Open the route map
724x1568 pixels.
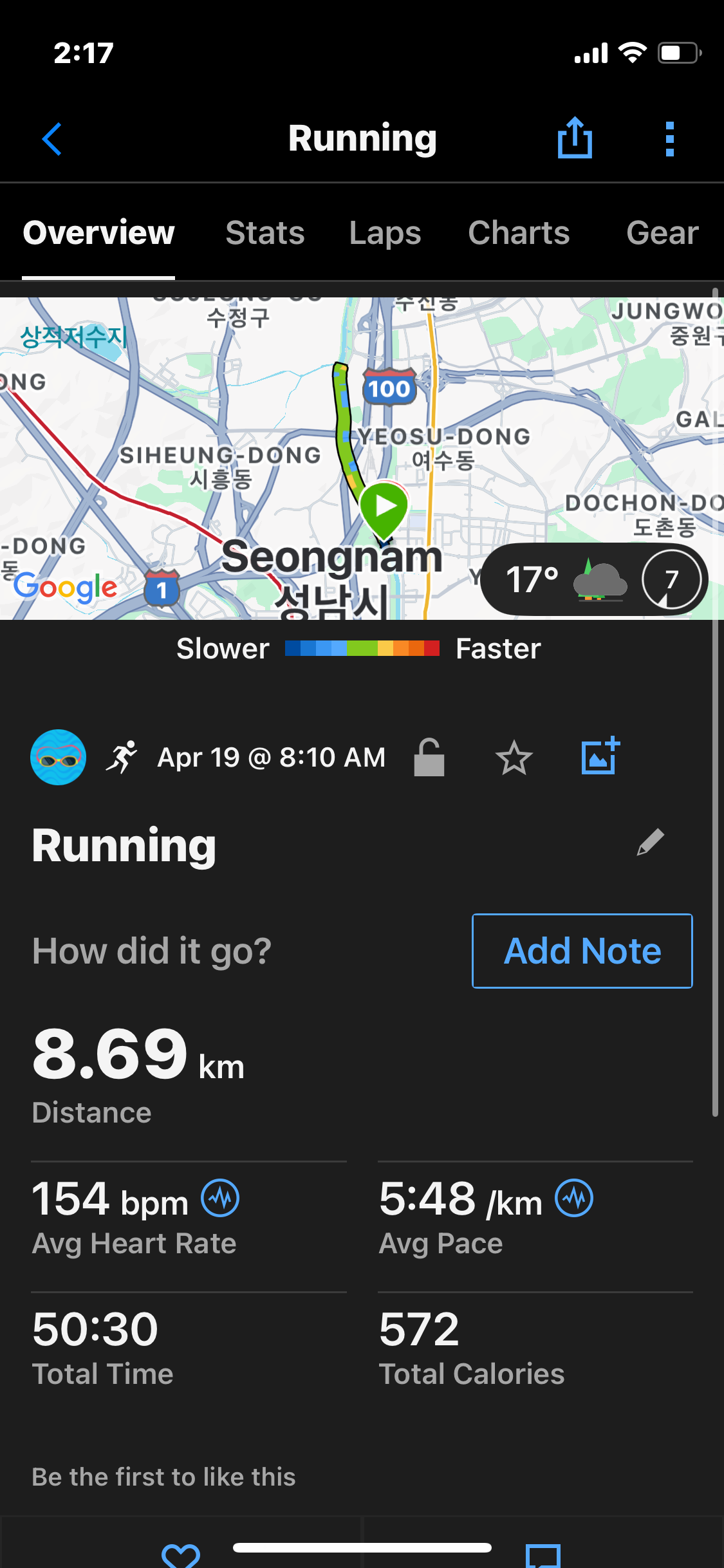click(x=362, y=458)
